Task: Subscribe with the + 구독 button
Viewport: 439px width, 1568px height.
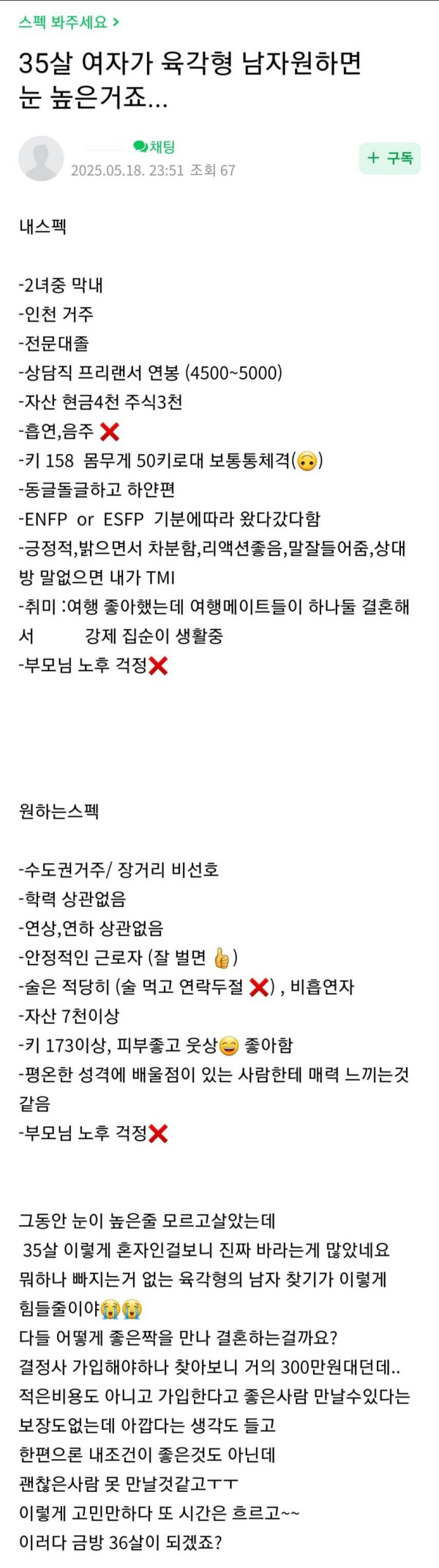Action: click(390, 158)
